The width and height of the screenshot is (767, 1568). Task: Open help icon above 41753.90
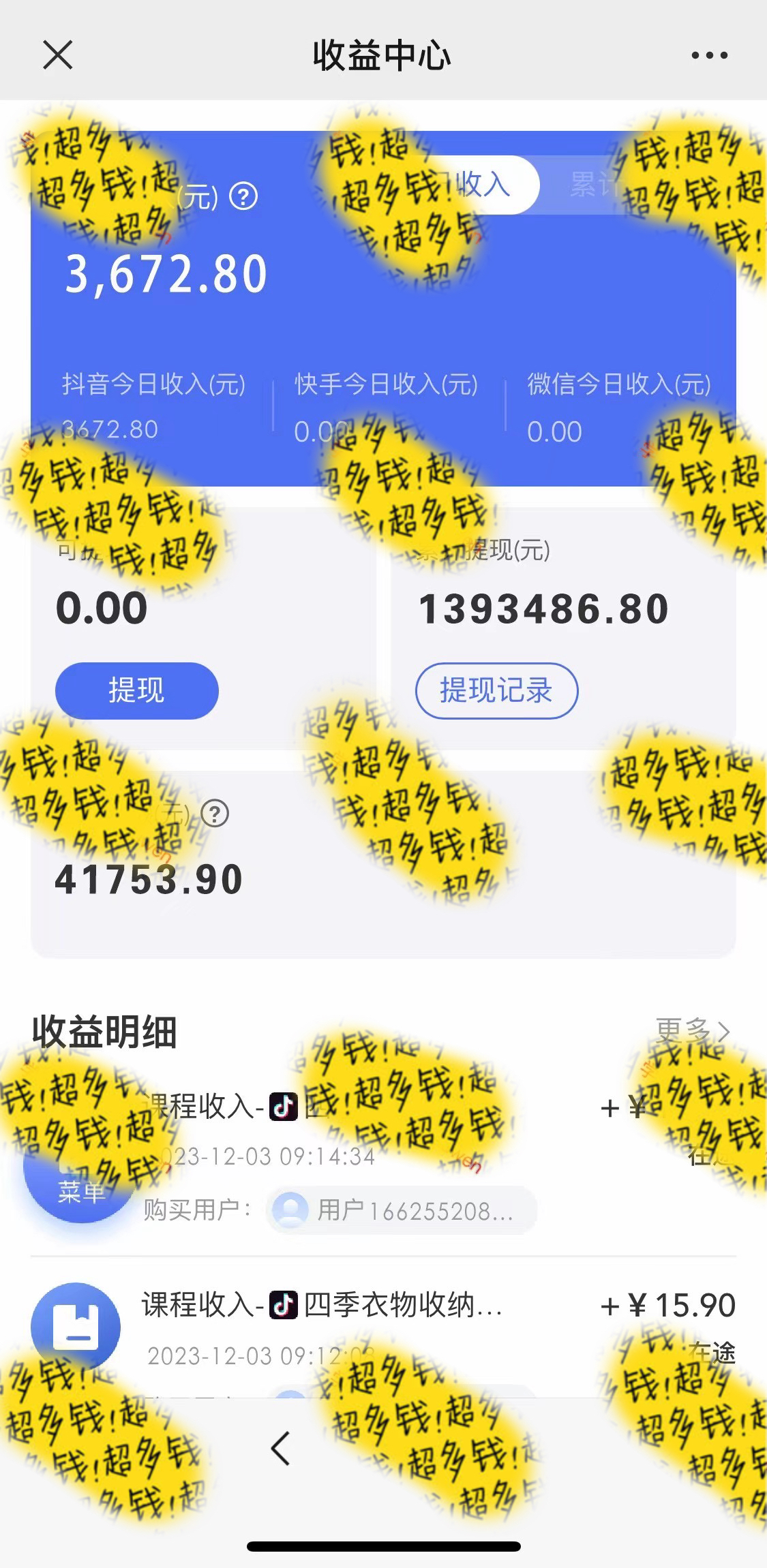click(x=215, y=814)
